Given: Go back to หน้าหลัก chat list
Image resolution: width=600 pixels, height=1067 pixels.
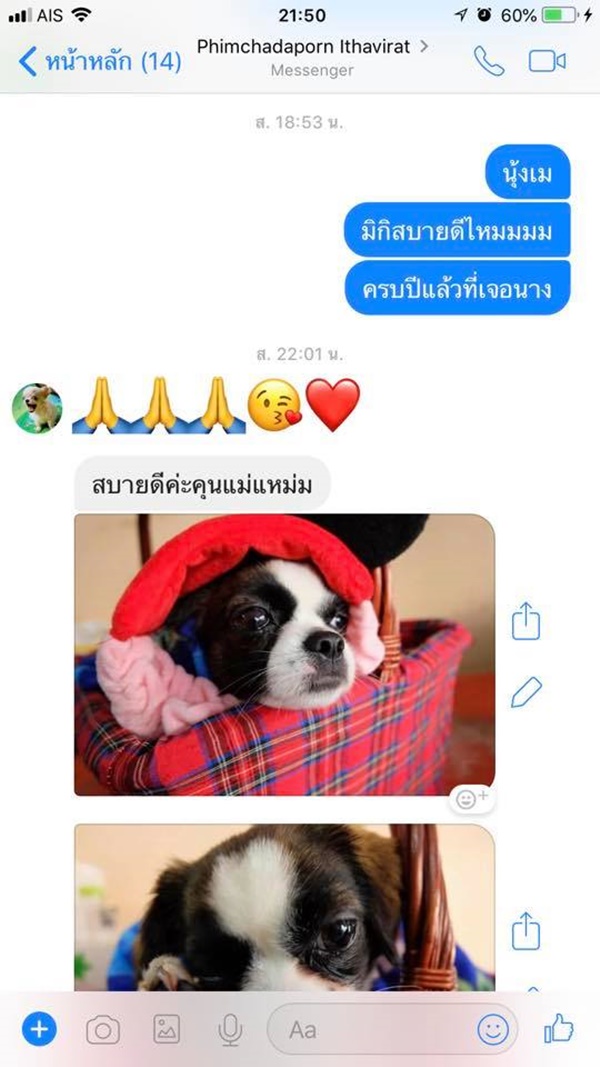Looking at the screenshot, I should (x=100, y=62).
